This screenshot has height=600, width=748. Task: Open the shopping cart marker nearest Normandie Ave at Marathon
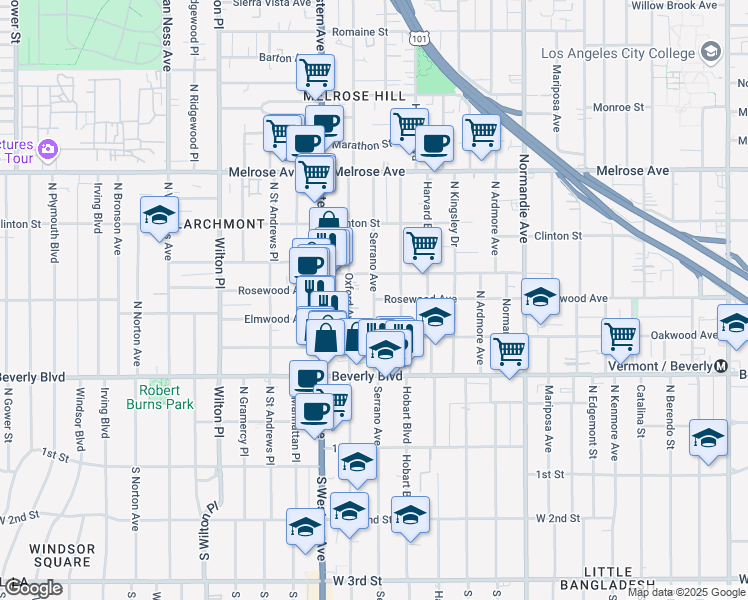[482, 131]
